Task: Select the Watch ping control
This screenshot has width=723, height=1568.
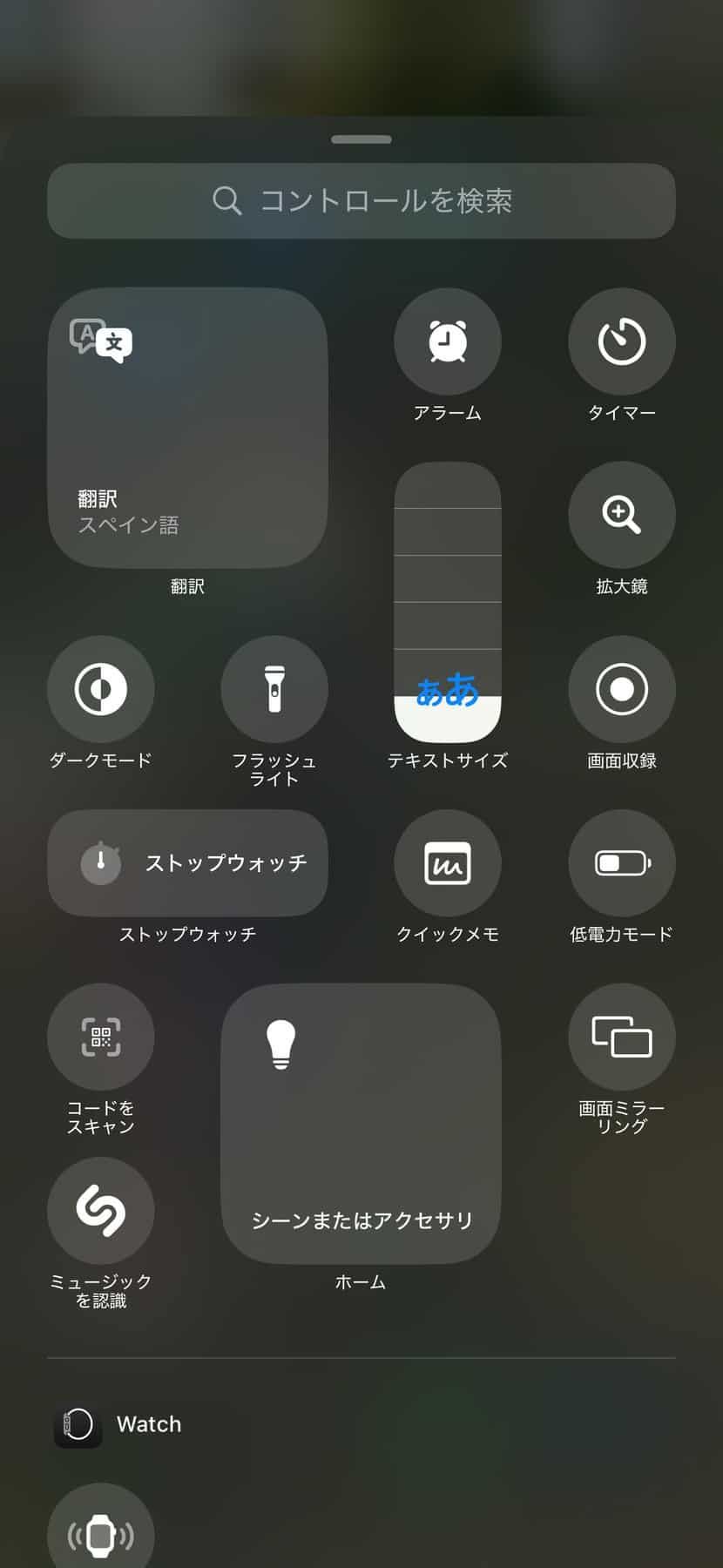Action: coord(101,1533)
